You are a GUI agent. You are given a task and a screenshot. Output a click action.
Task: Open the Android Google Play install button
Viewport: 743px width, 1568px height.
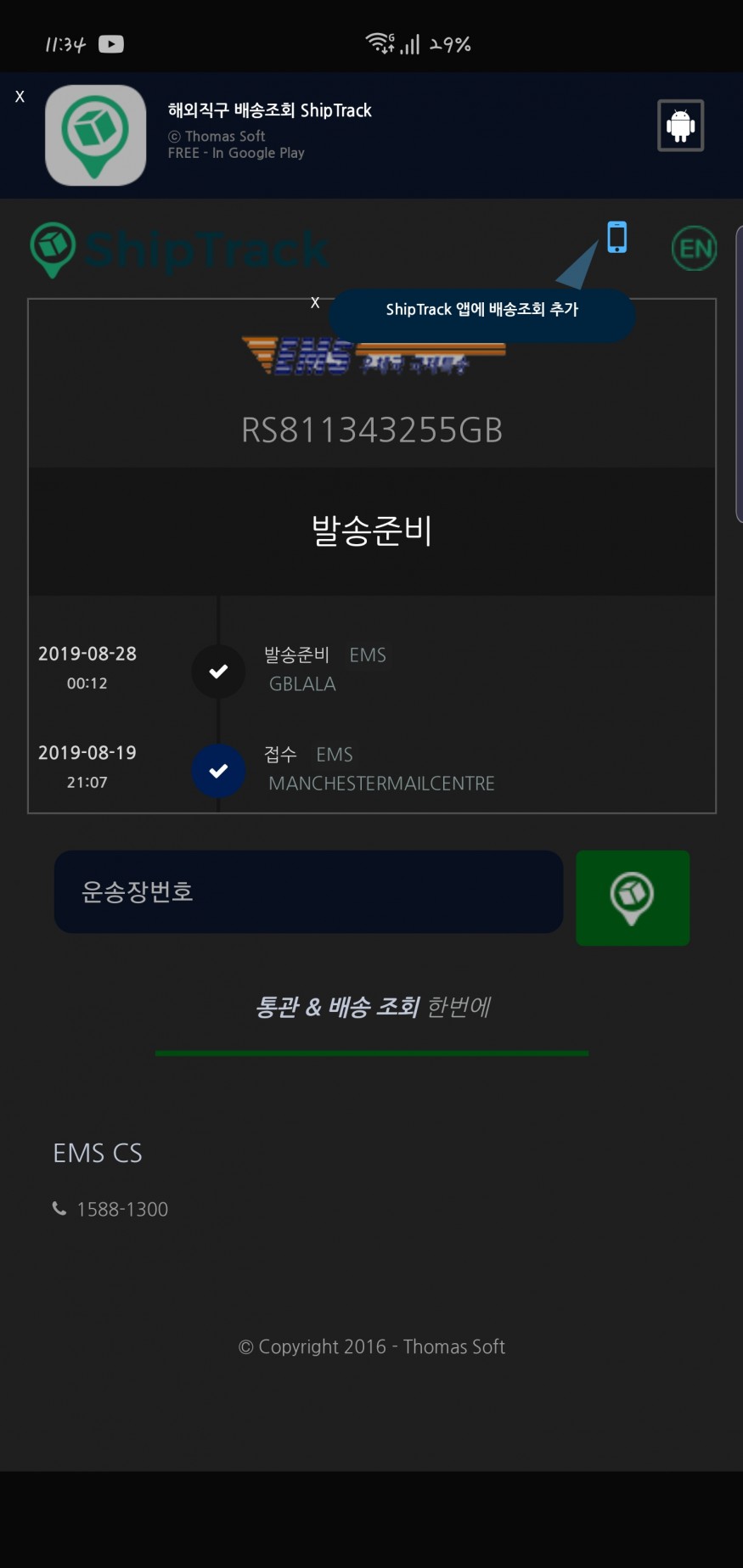pos(680,126)
